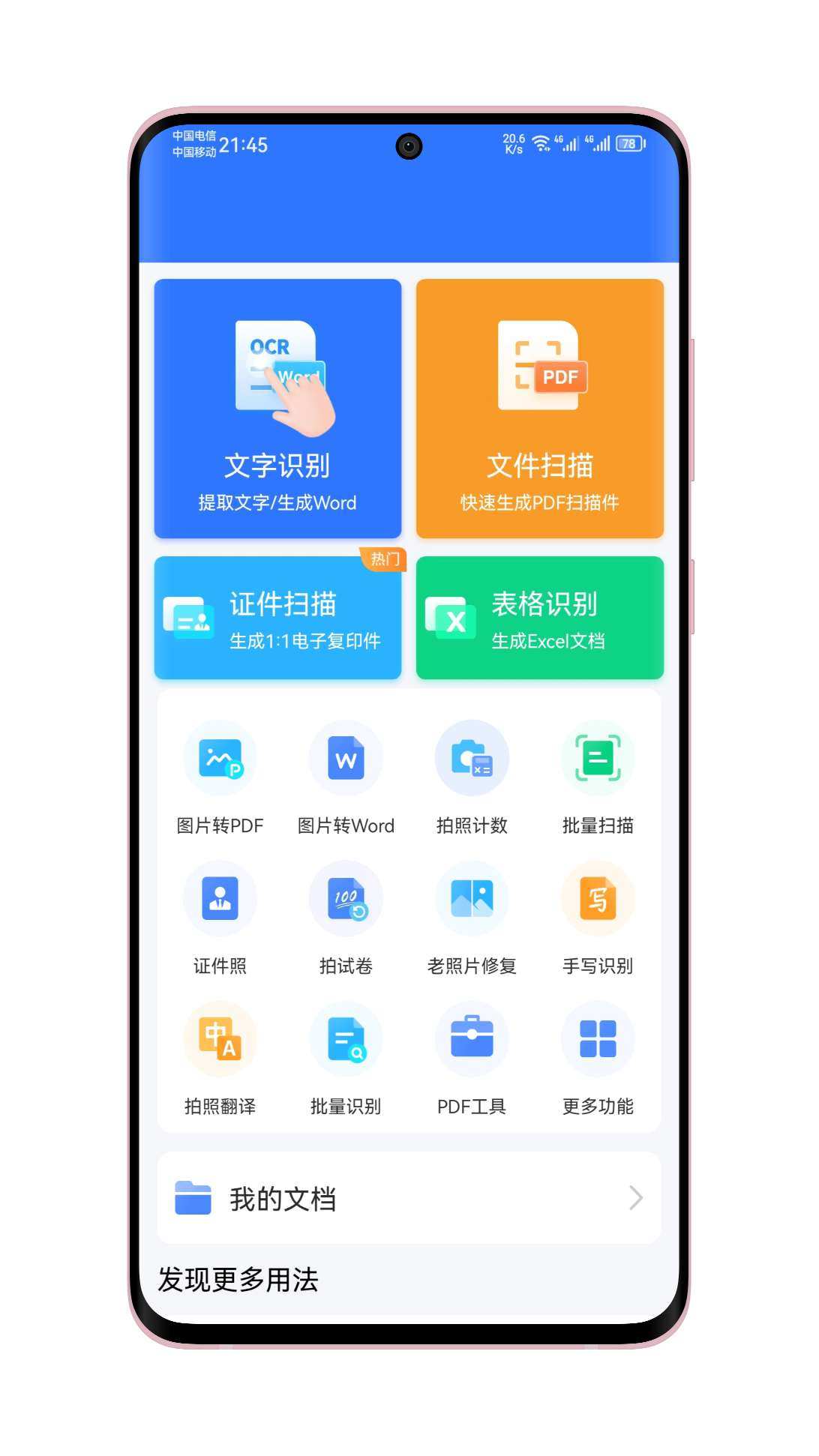The image size is (819, 1456).
Task: Select 证件扫描 ID scan card
Action: click(277, 619)
